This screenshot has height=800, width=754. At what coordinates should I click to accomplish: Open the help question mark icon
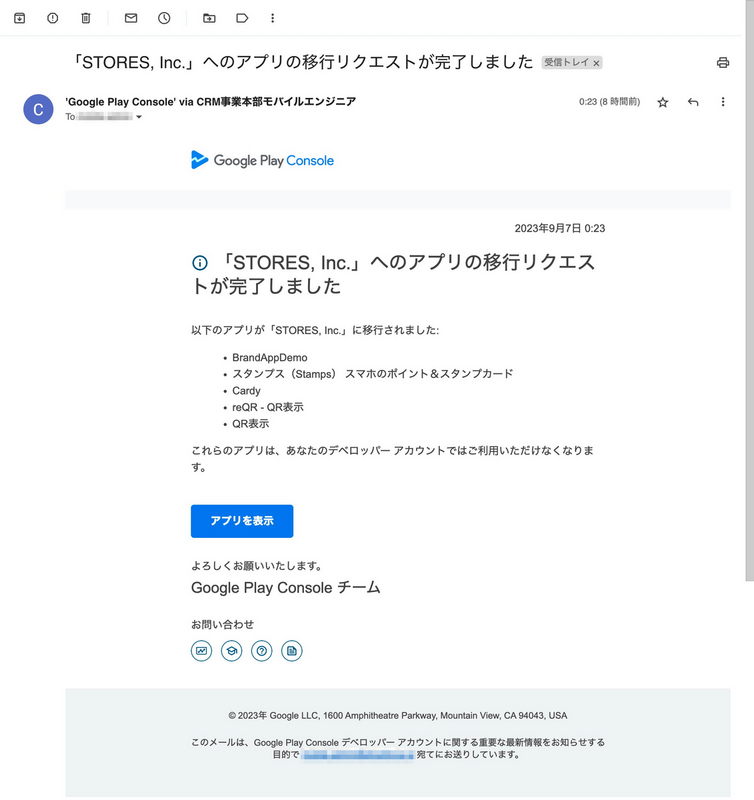pos(262,651)
